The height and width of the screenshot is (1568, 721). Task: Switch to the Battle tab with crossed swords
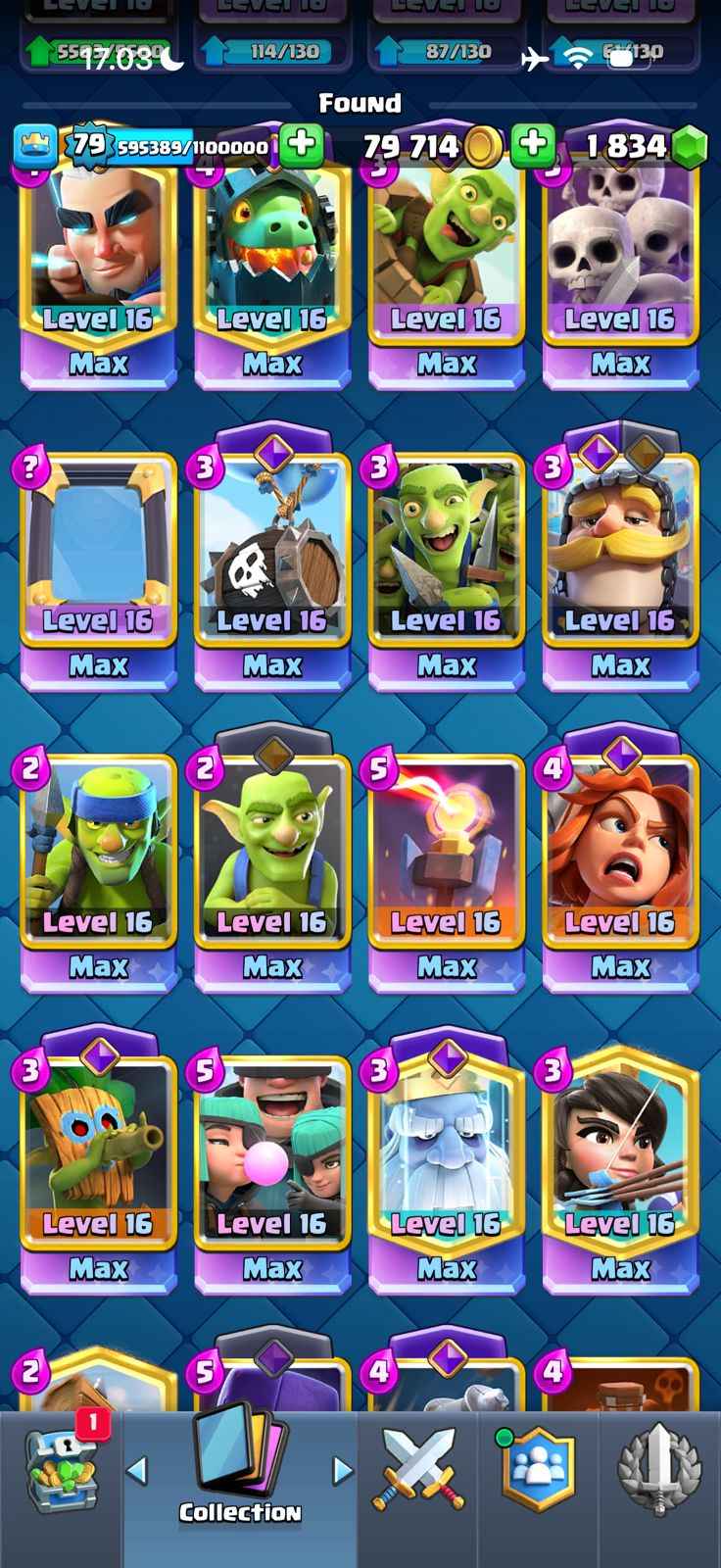tap(418, 1470)
